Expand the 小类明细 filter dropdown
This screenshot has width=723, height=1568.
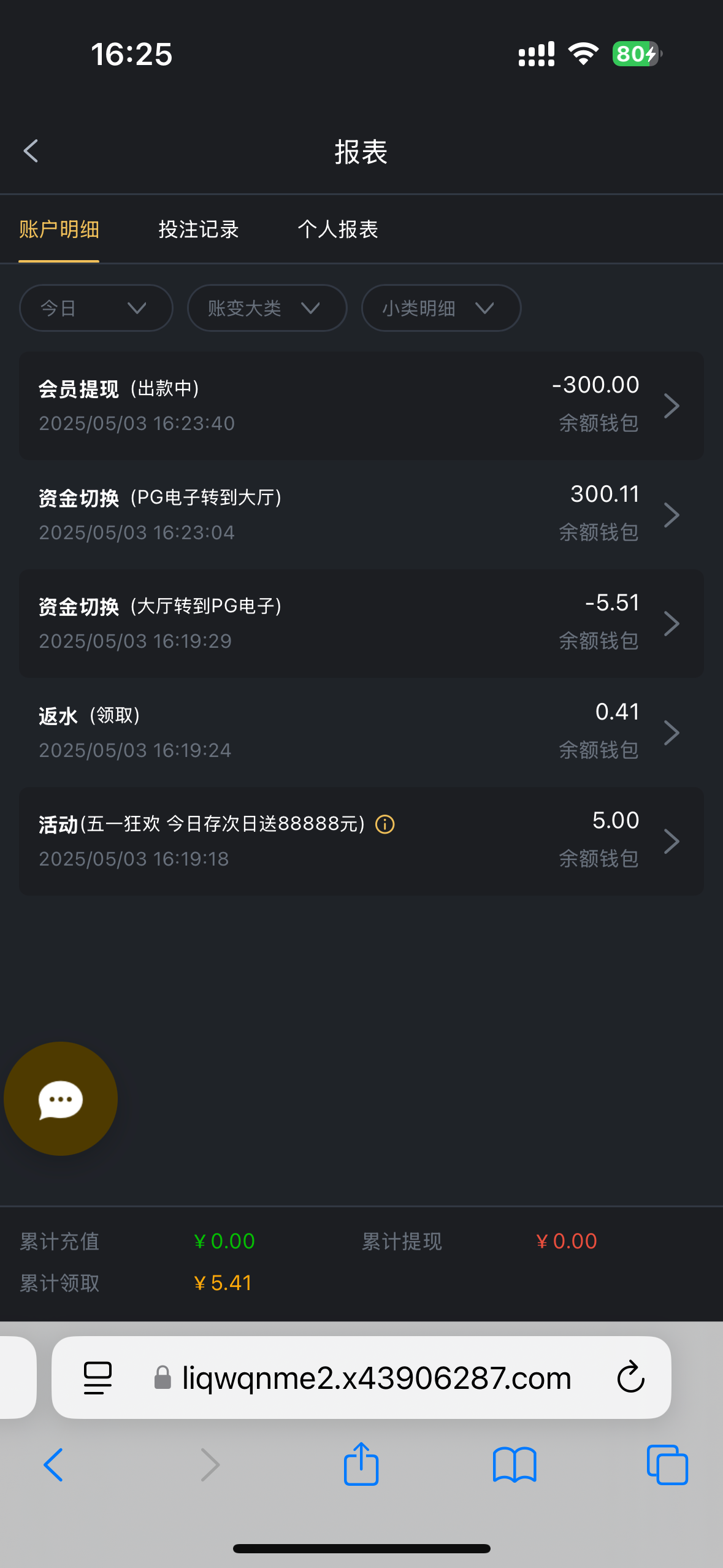click(x=441, y=308)
